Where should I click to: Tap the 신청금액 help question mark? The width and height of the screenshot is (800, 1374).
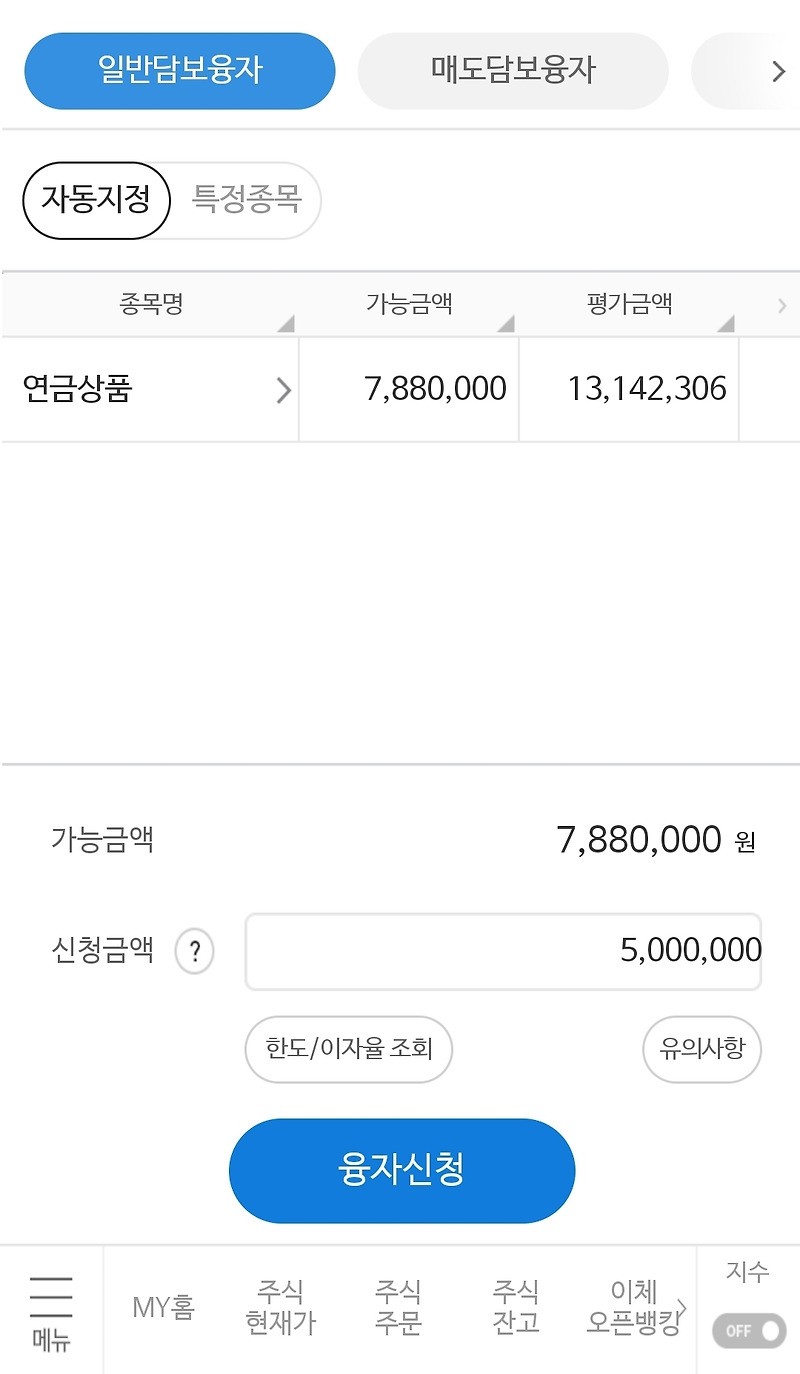(x=195, y=951)
